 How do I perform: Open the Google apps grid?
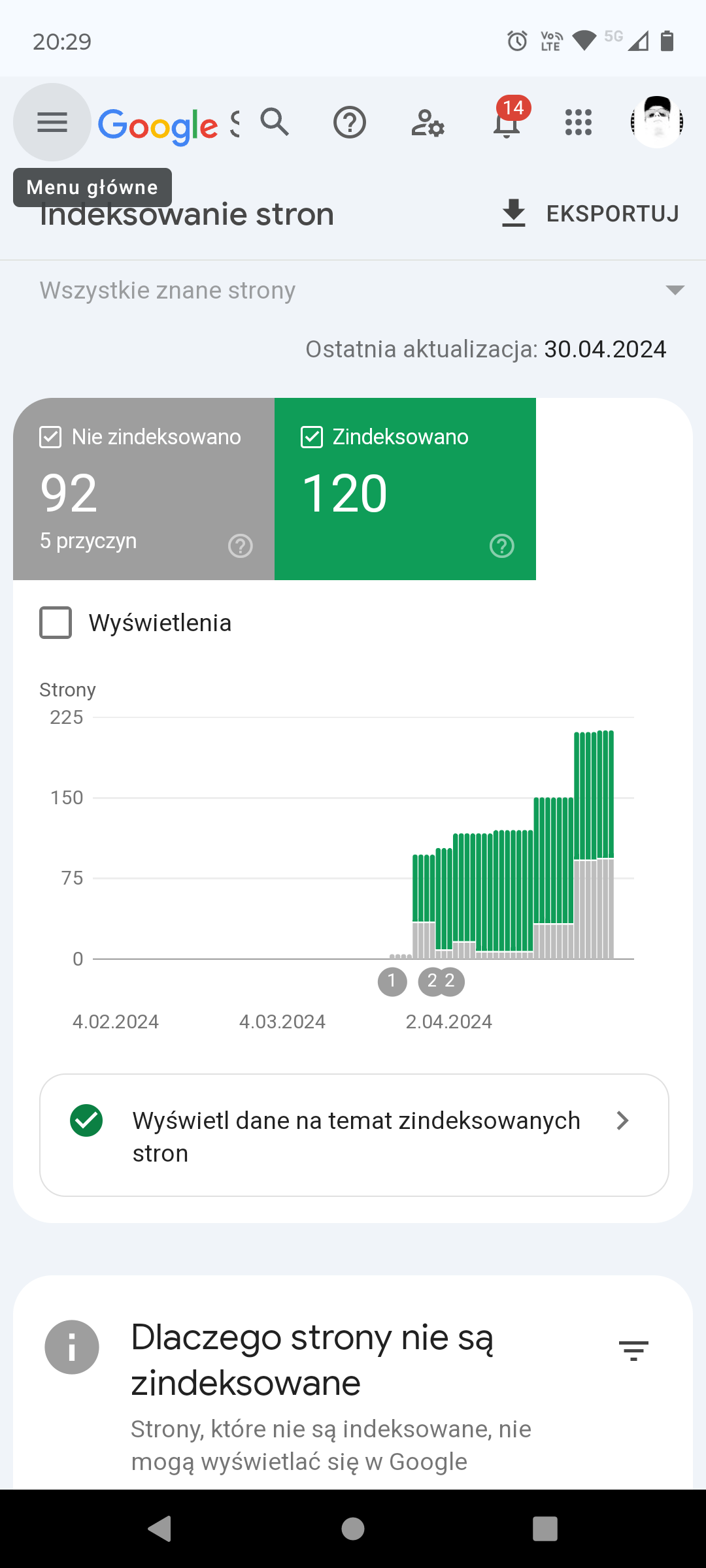coord(578,122)
